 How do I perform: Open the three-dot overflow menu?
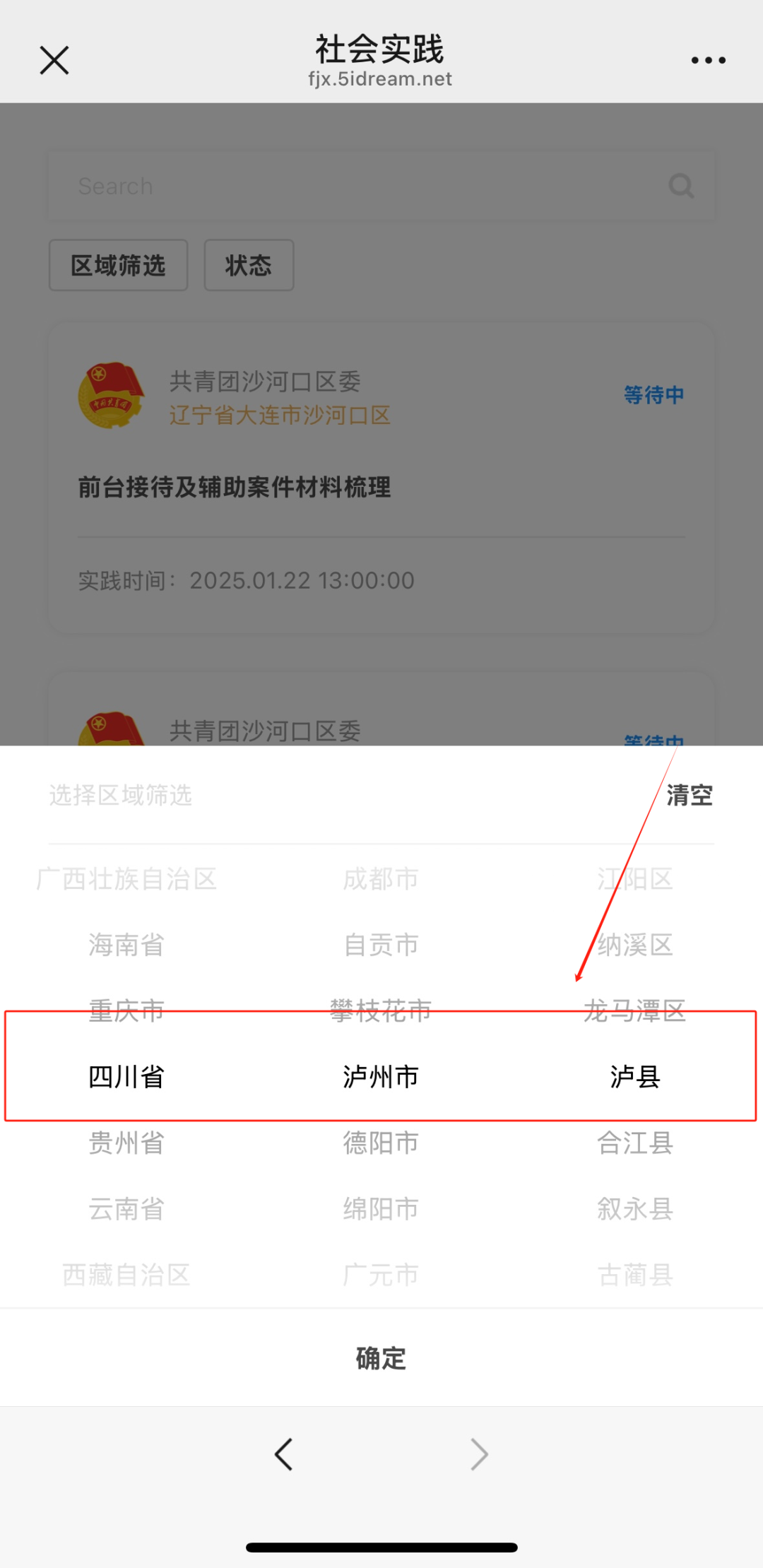pos(708,60)
